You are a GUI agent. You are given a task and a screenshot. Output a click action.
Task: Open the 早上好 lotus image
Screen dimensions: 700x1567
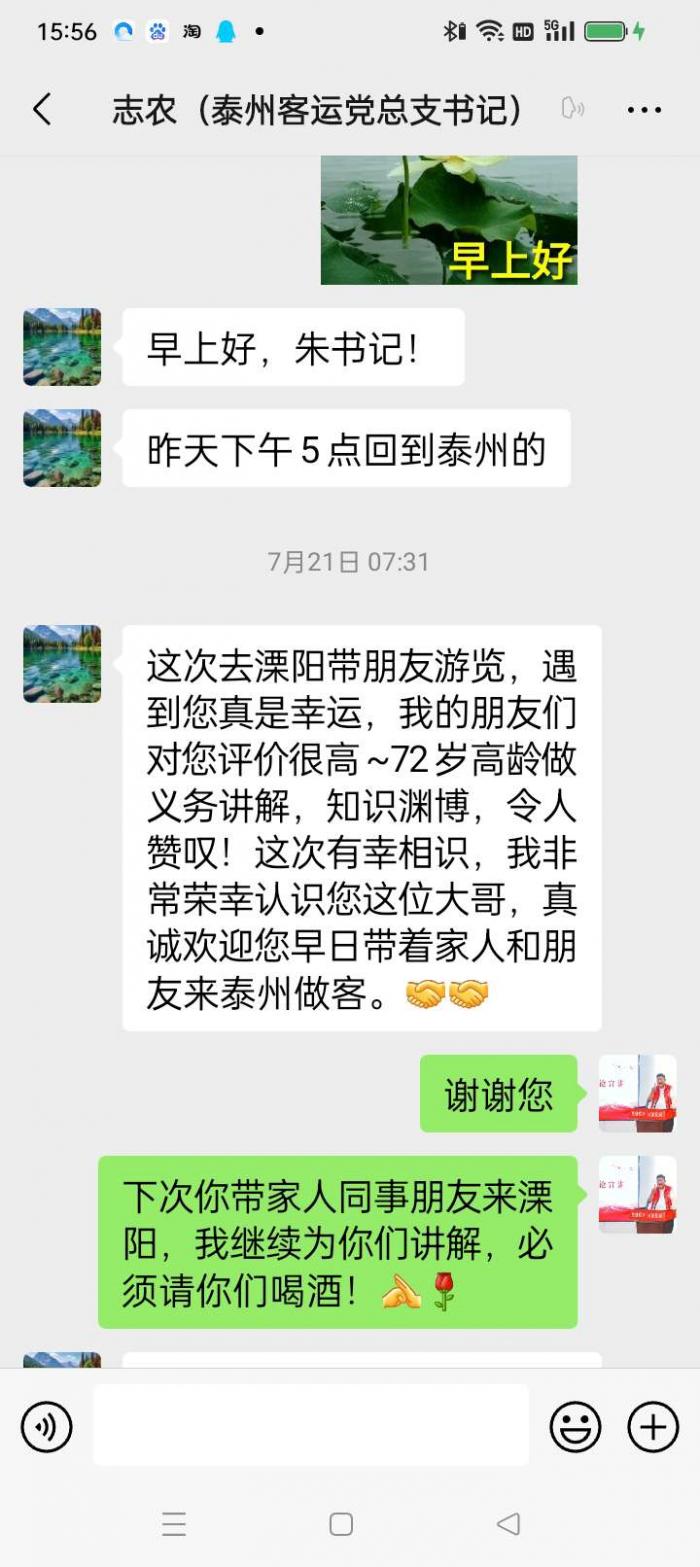(448, 220)
